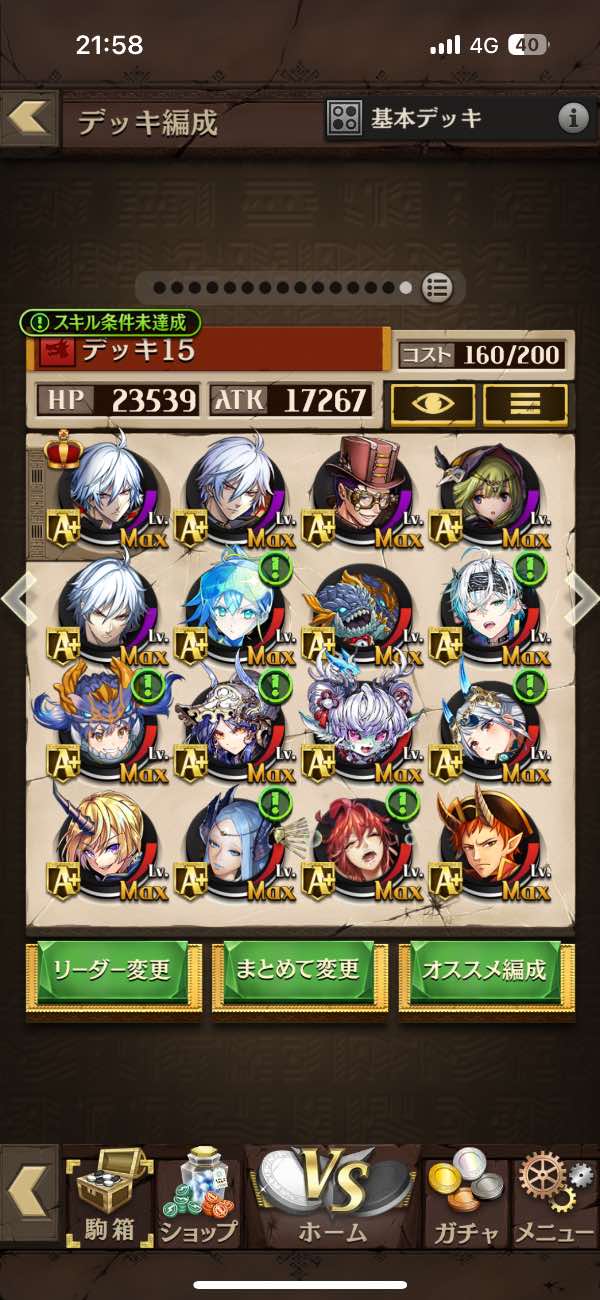Open the deck options hamburger menu
600x1300 pixels.
point(525,404)
